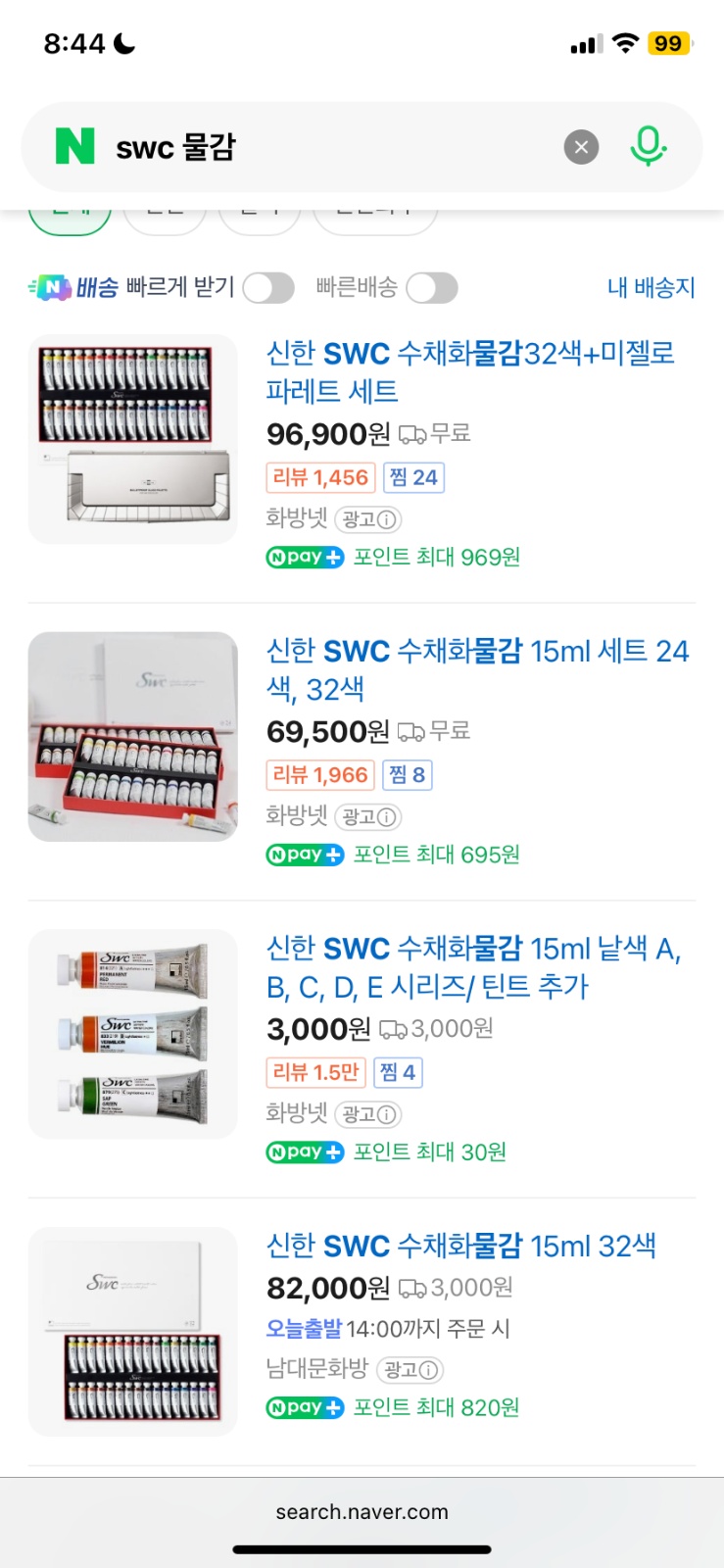Image resolution: width=724 pixels, height=1568 pixels.
Task: Open 신한 SWC 수채화물감 15ml 32색 listing
Action: pyautogui.click(x=461, y=1246)
